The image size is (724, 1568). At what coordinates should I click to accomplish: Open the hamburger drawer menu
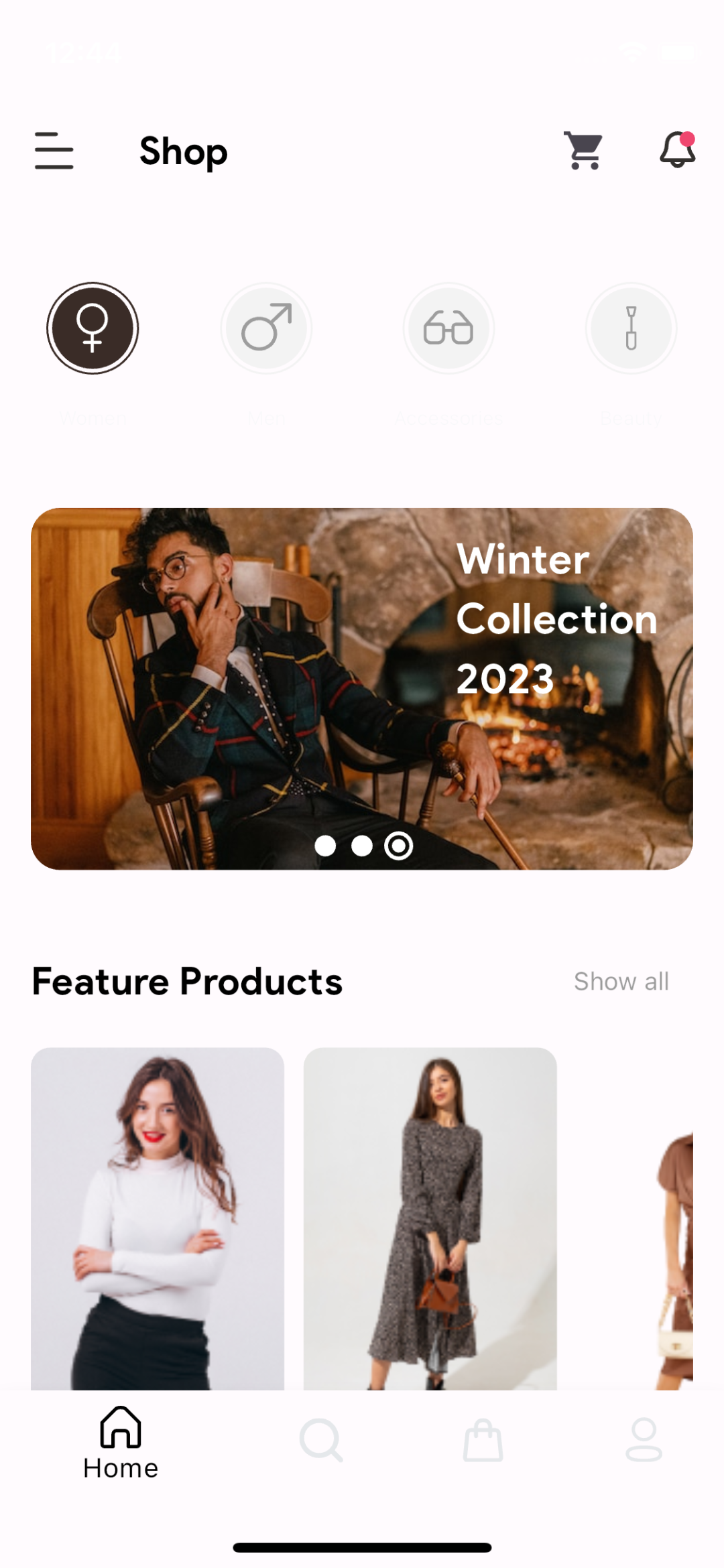tap(54, 151)
